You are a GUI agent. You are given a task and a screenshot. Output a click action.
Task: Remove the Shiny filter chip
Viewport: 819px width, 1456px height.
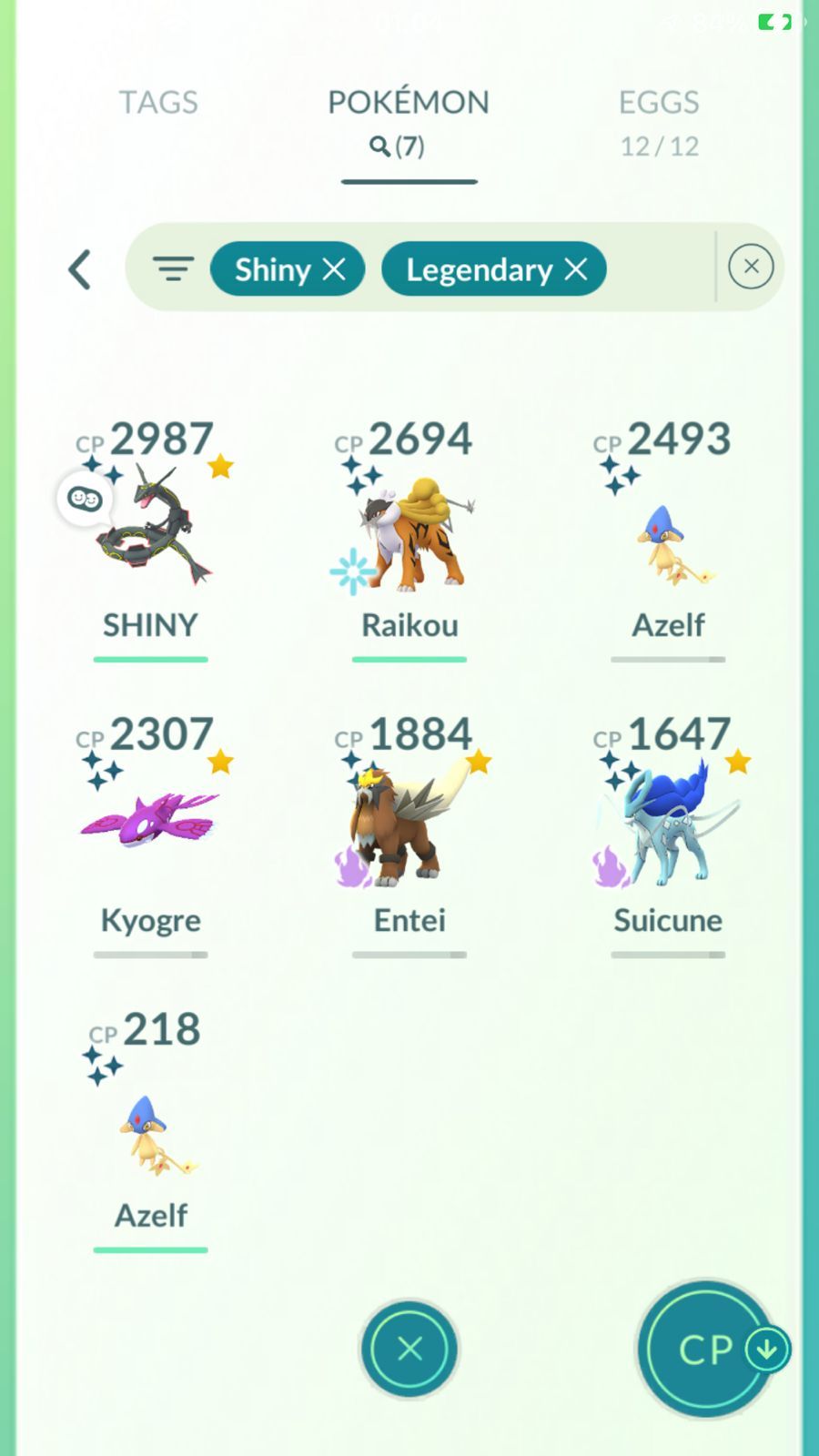(x=334, y=269)
